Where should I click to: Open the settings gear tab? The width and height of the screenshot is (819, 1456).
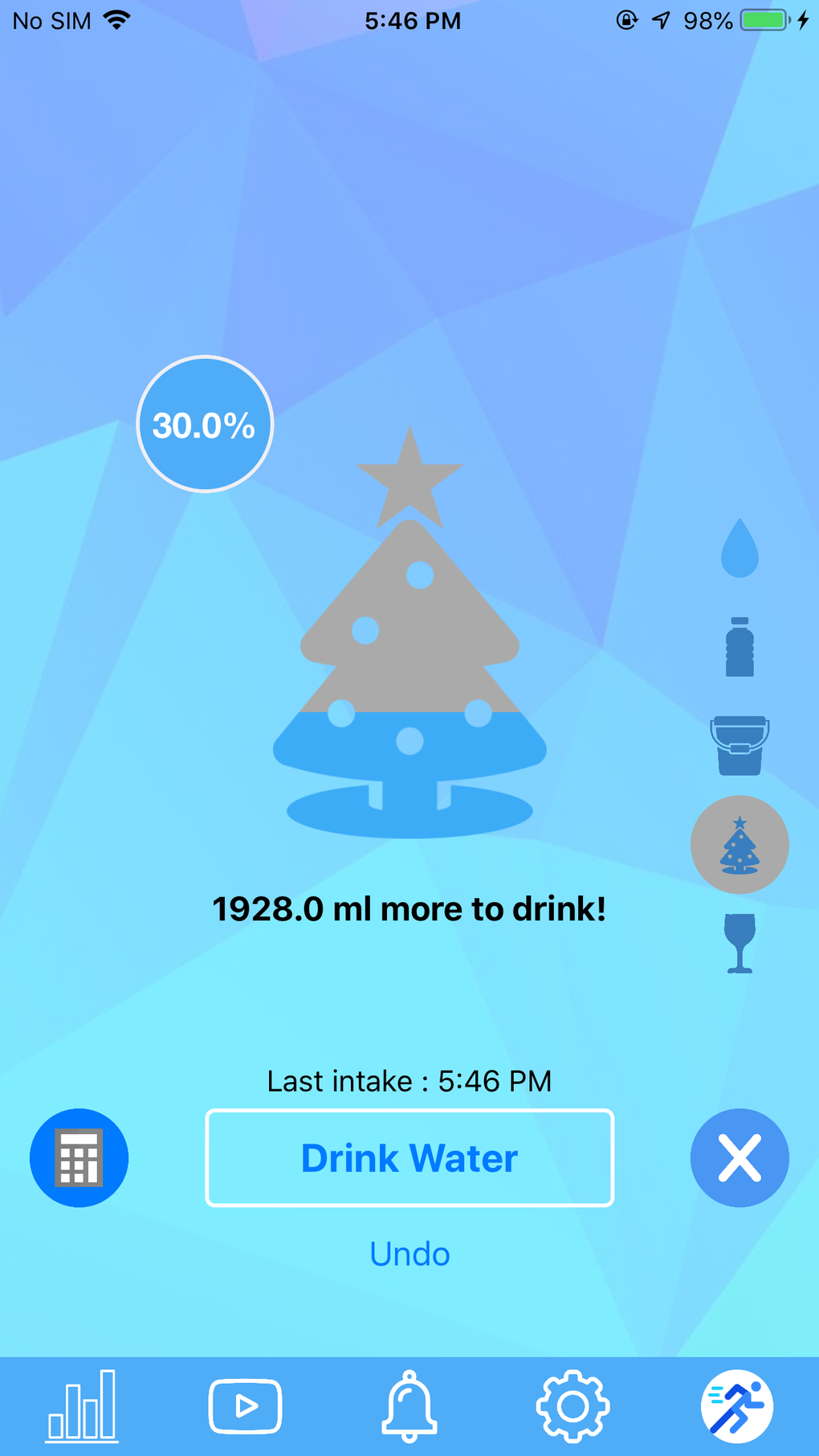click(x=572, y=1406)
